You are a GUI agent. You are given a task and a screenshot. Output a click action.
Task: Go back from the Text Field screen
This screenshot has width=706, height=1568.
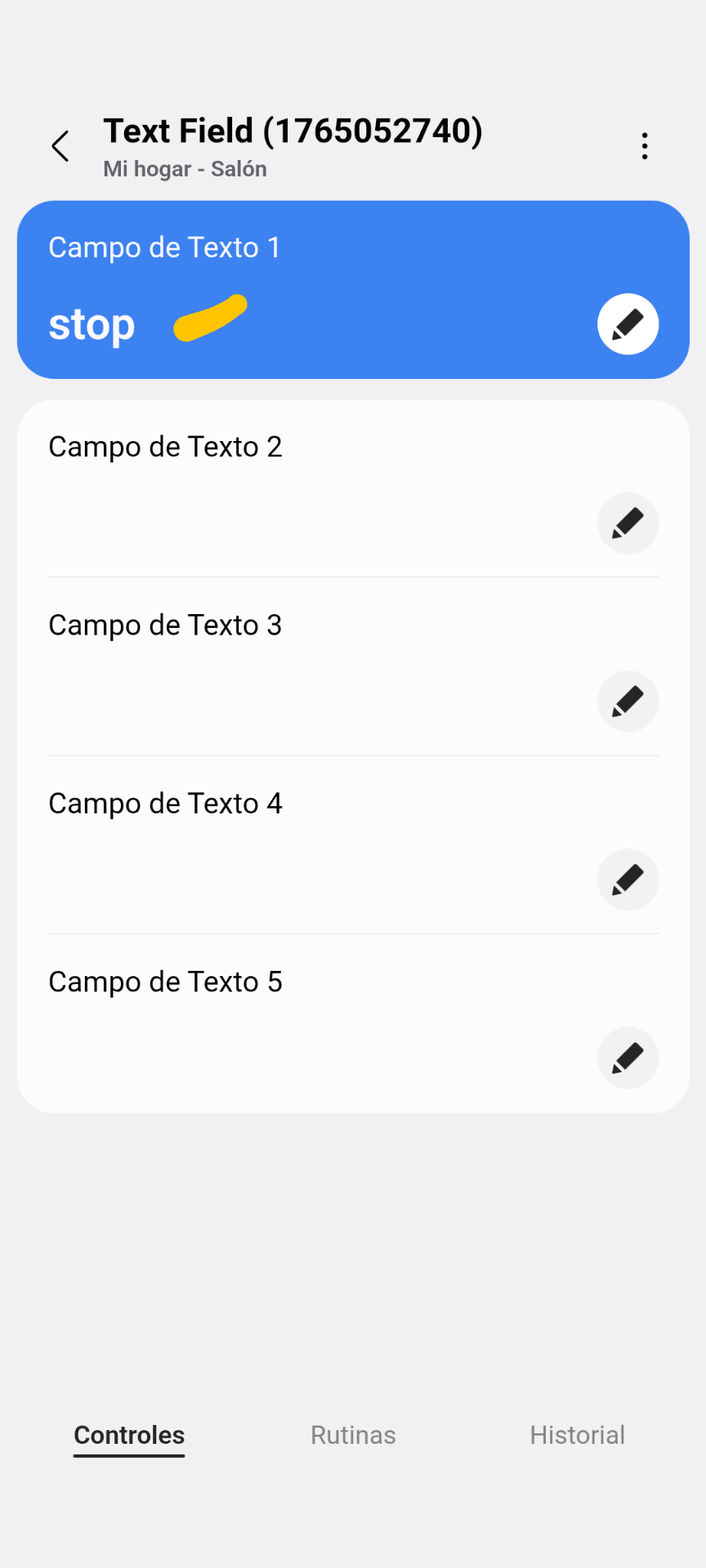[x=60, y=147]
